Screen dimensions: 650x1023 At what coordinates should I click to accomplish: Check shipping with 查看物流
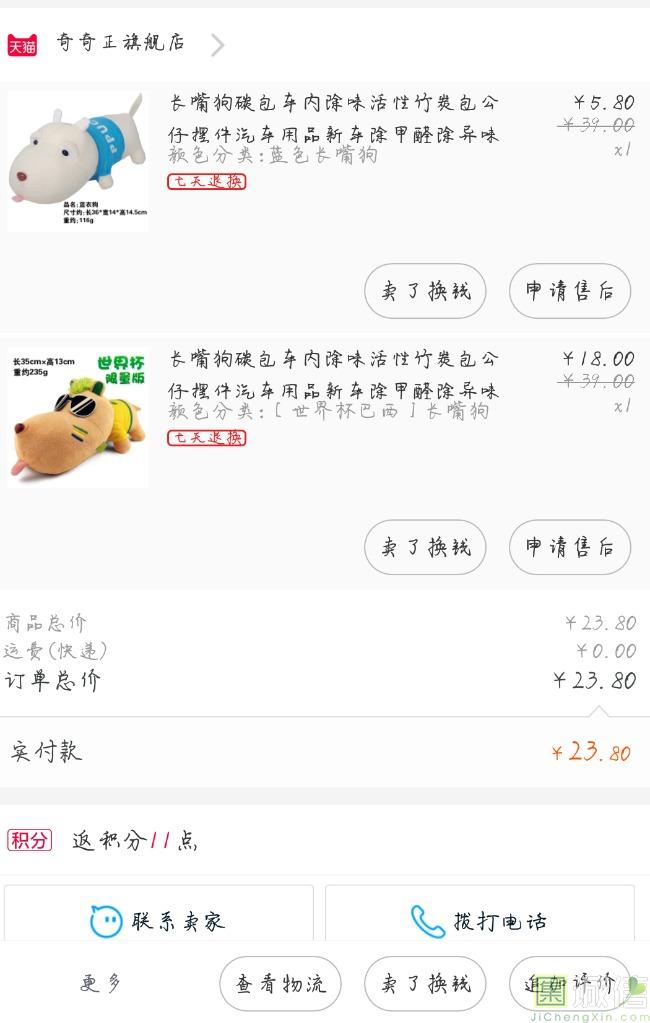280,984
